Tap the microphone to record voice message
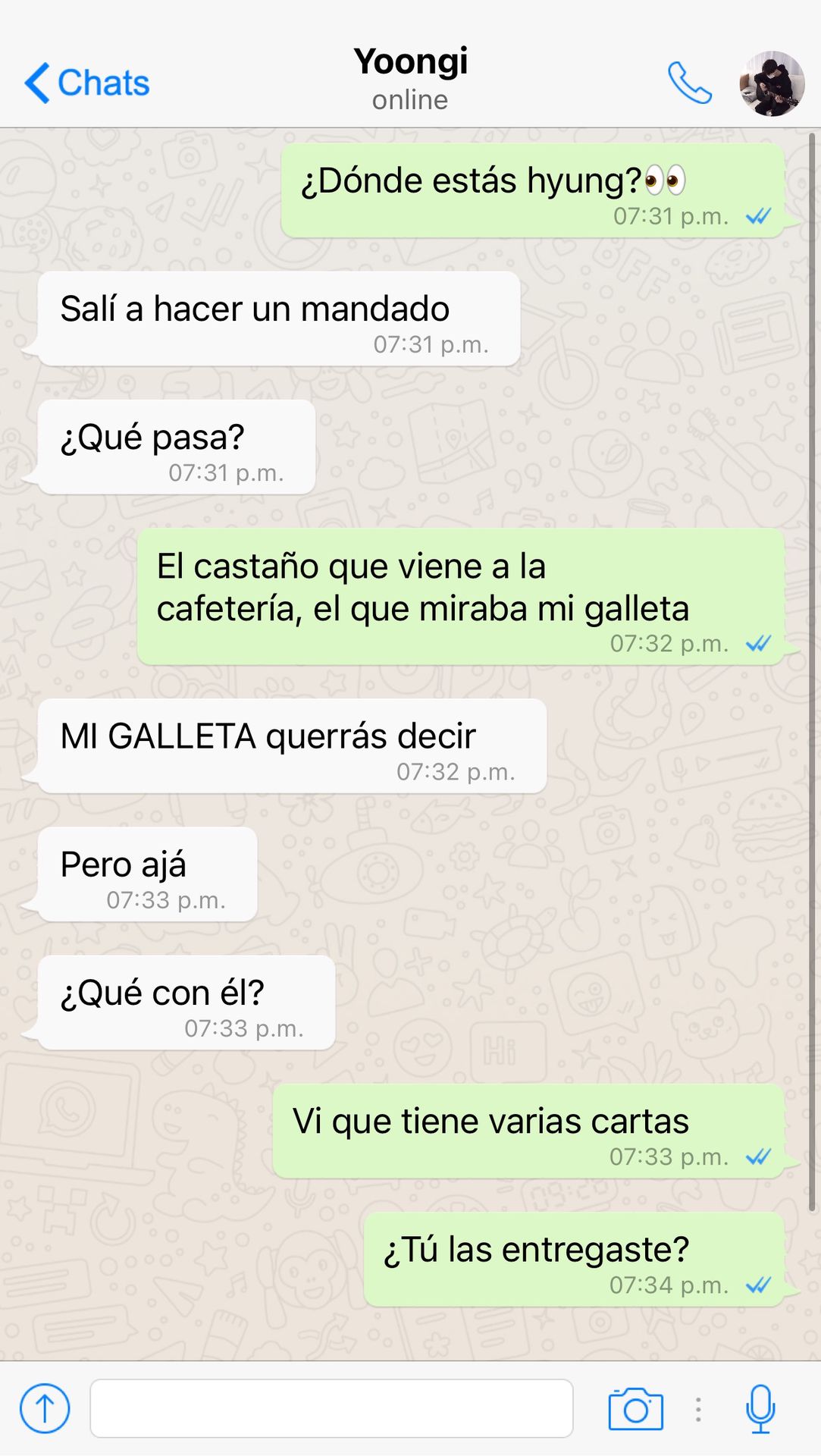821x1456 pixels. 760,1408
